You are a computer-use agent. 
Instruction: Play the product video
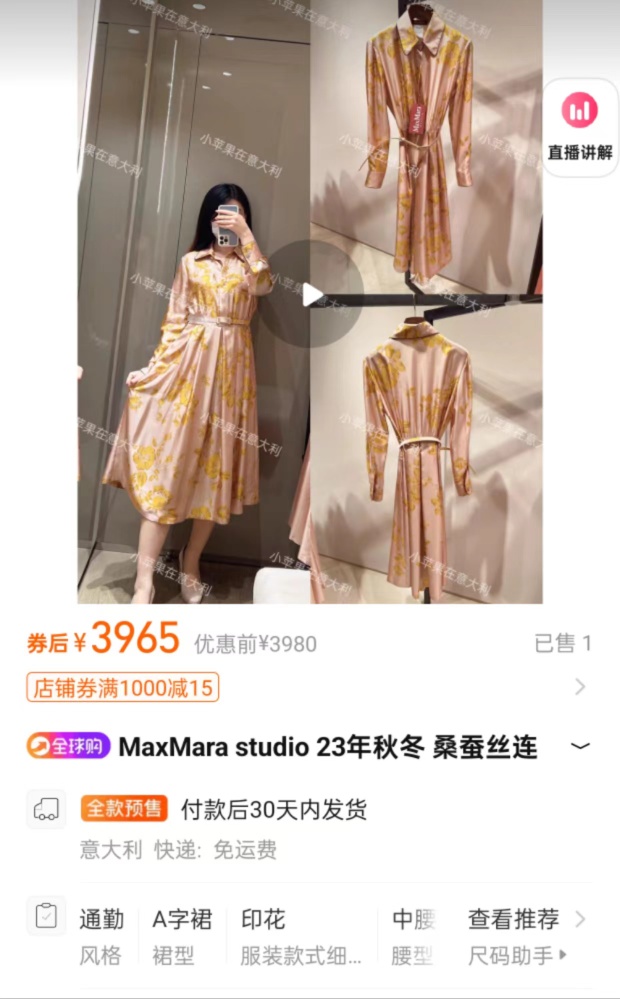(x=311, y=294)
